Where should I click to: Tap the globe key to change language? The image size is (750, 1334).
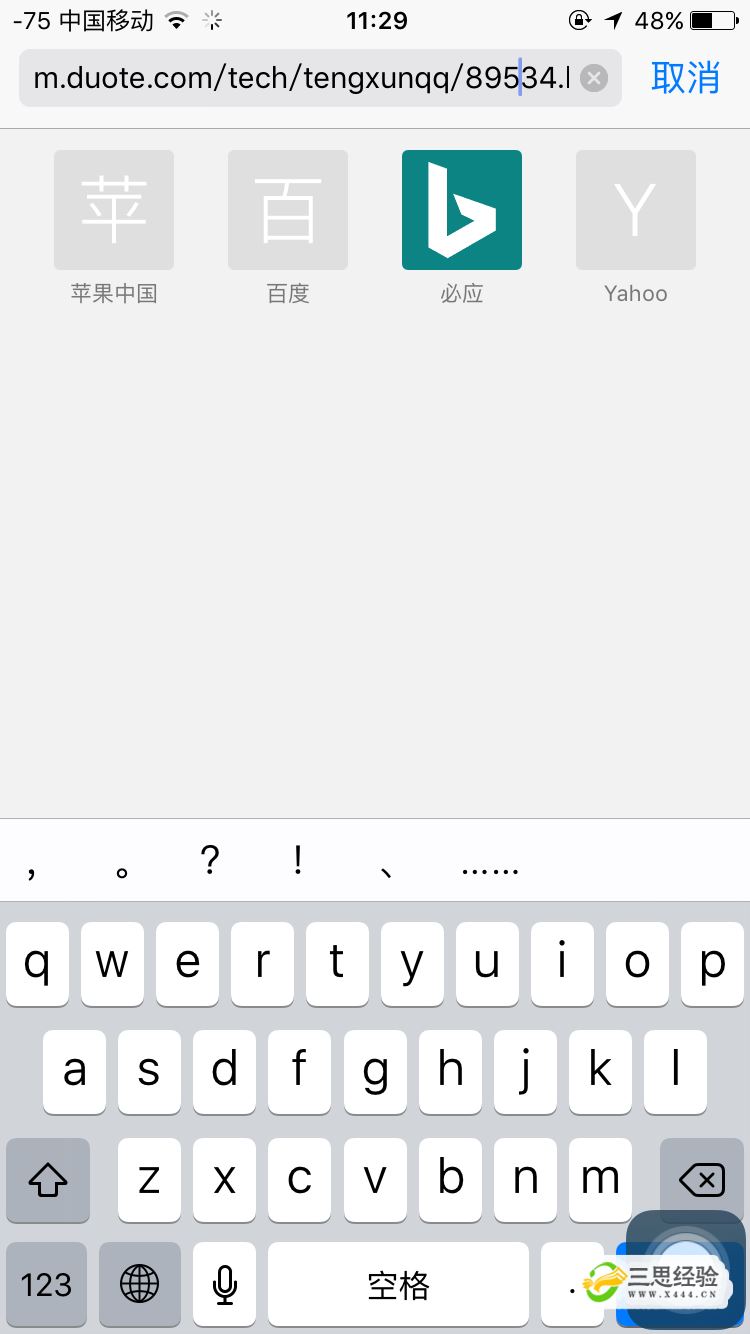coord(140,1285)
